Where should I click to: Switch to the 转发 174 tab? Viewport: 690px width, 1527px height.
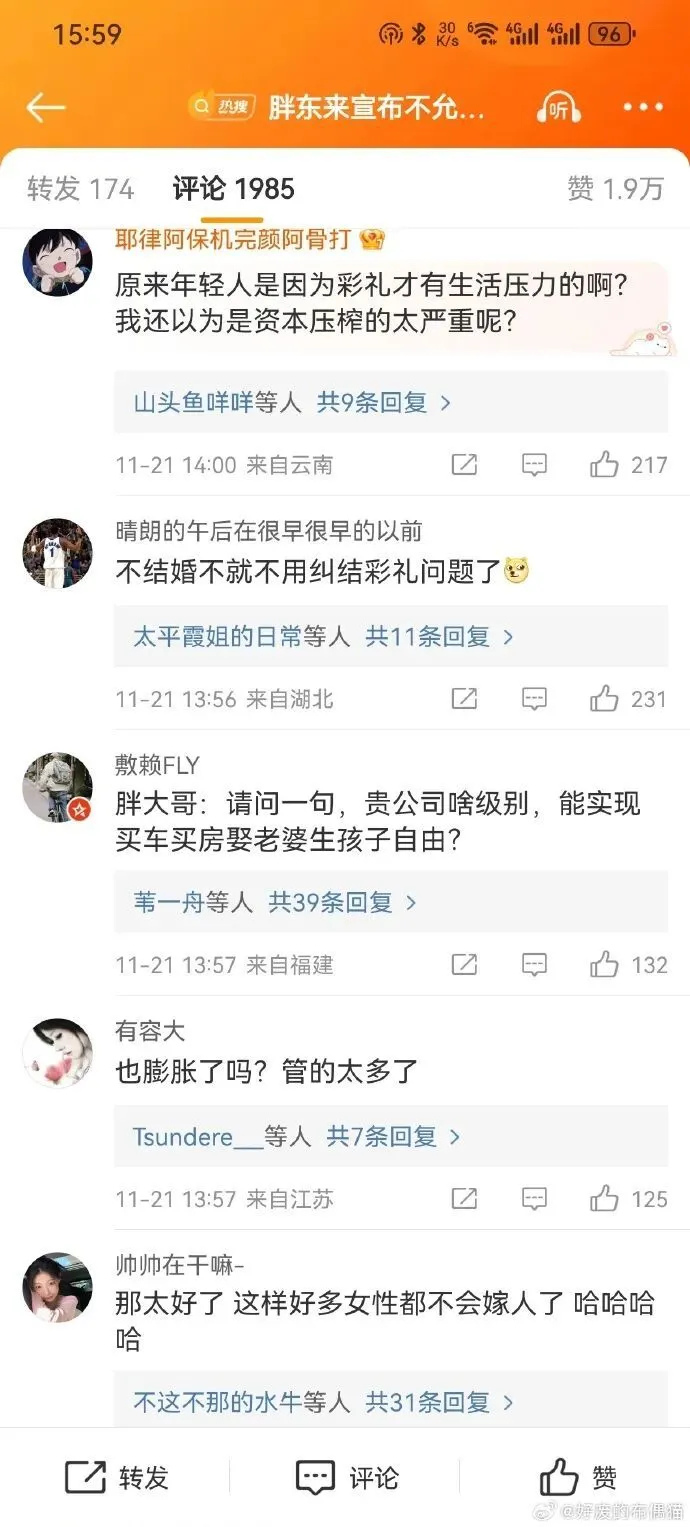[x=80, y=188]
